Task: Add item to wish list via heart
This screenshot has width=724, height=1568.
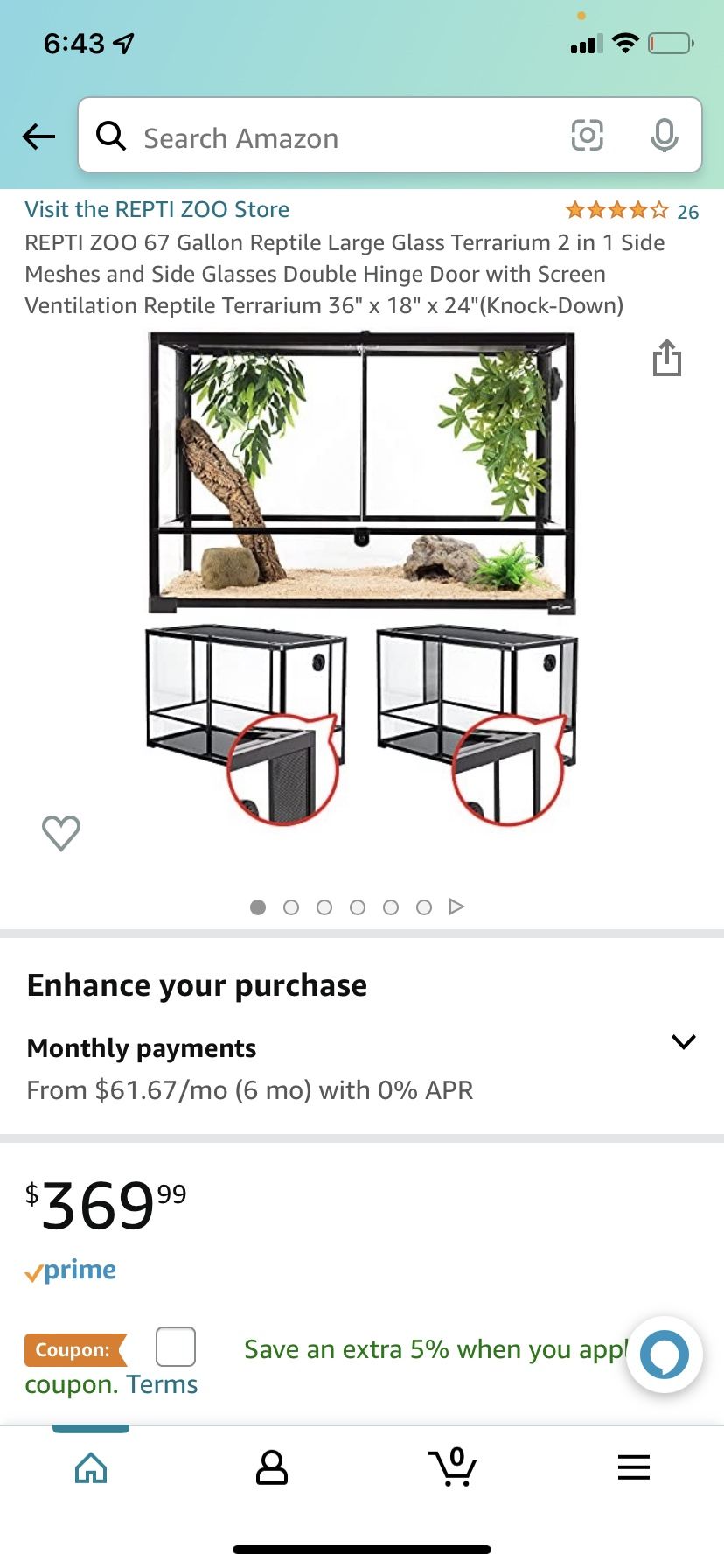Action: click(x=61, y=833)
